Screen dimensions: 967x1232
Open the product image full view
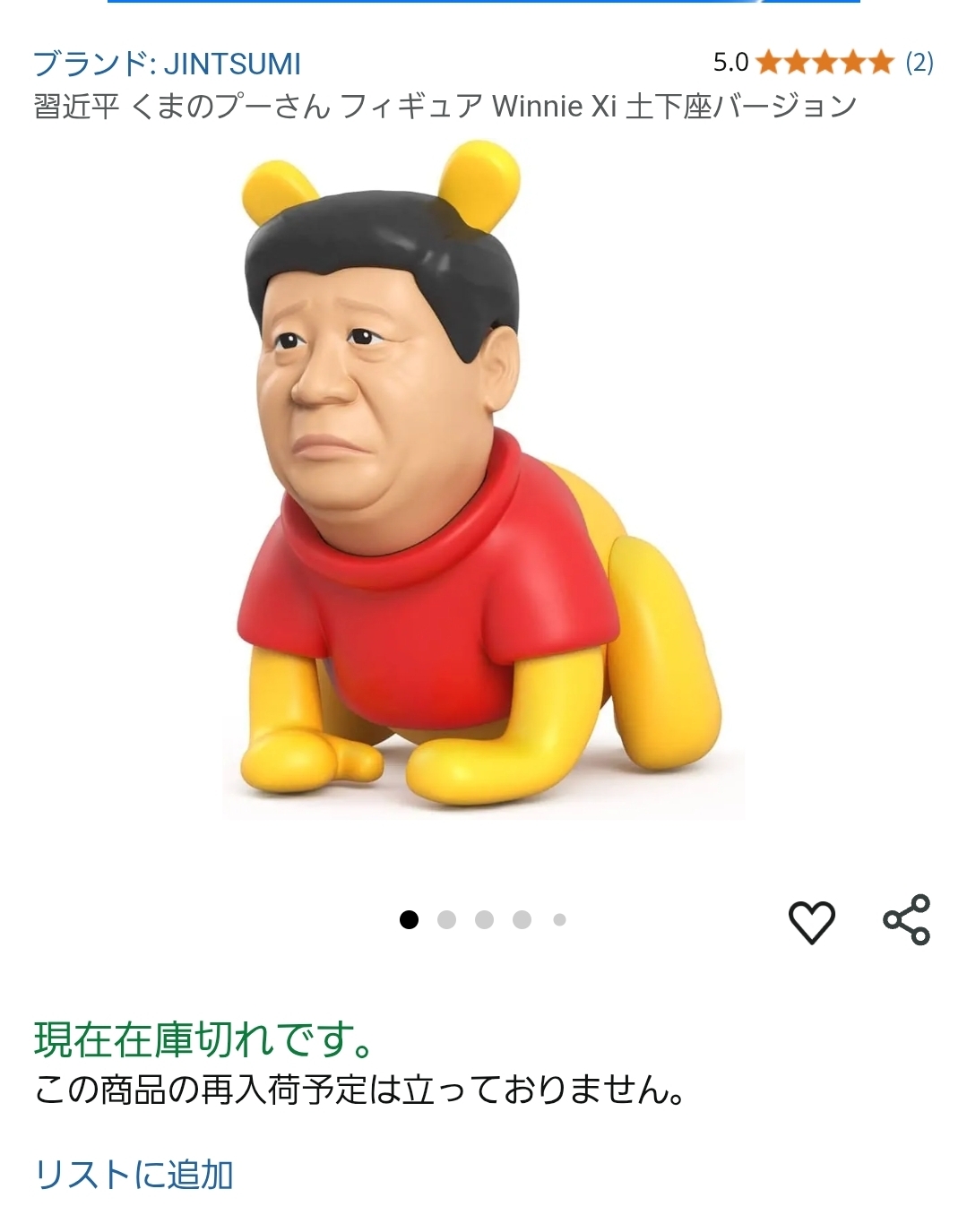pos(483,480)
